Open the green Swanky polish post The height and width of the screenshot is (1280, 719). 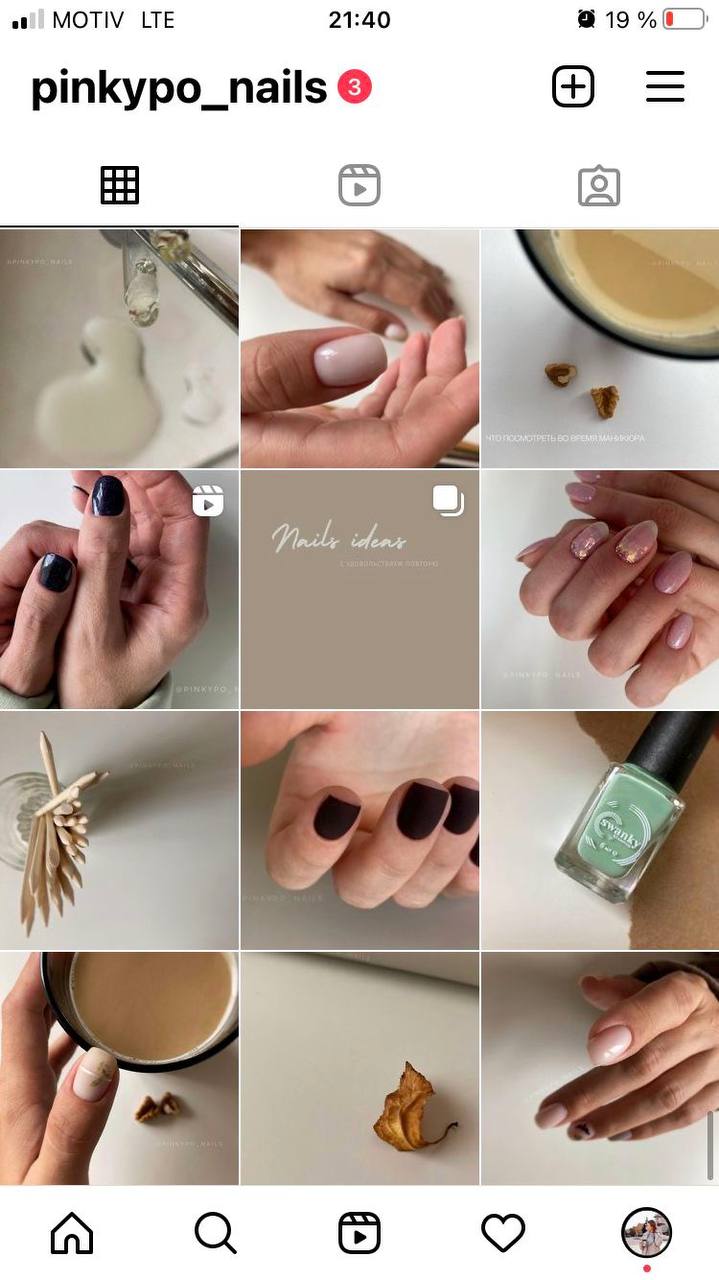coord(600,830)
